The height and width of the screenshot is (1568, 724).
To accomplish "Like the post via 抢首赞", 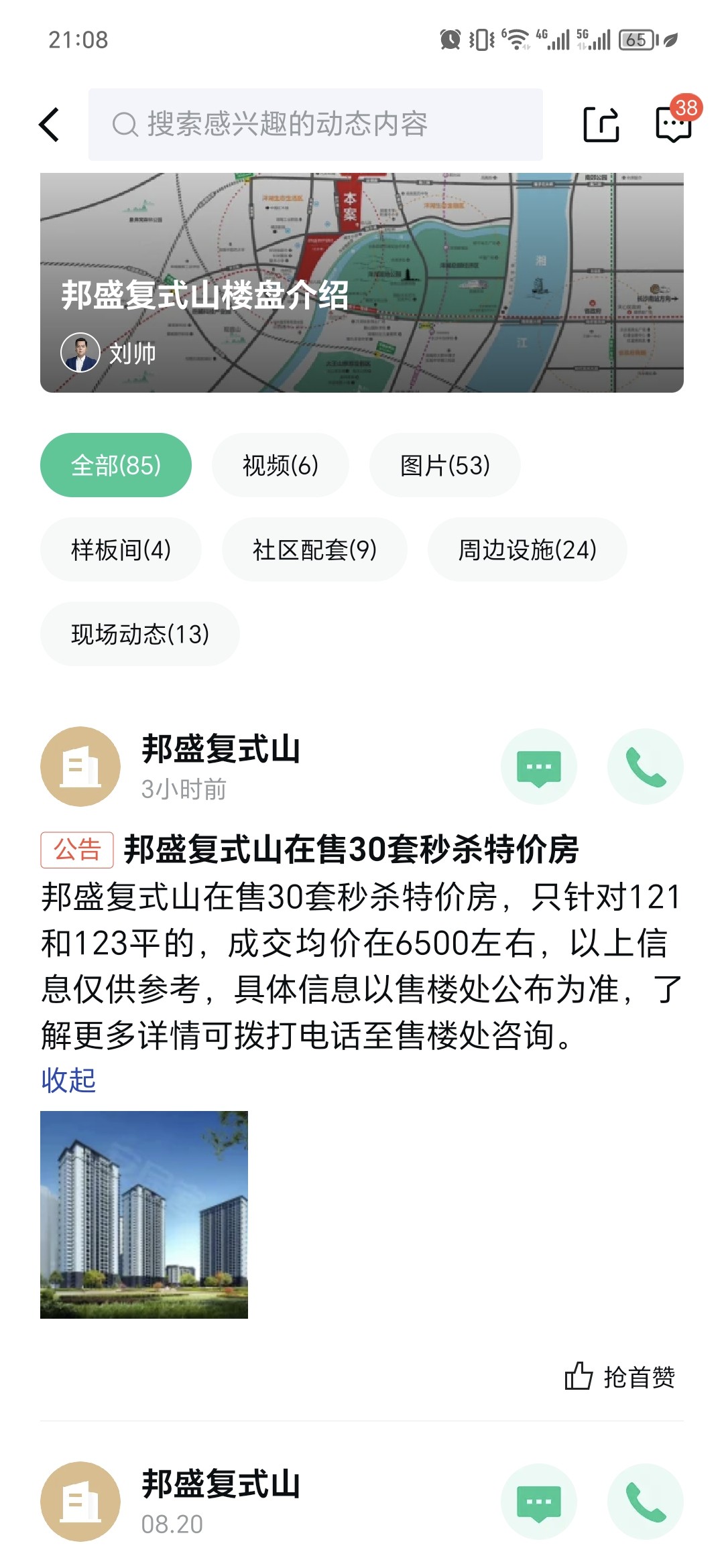I will pos(619,1377).
